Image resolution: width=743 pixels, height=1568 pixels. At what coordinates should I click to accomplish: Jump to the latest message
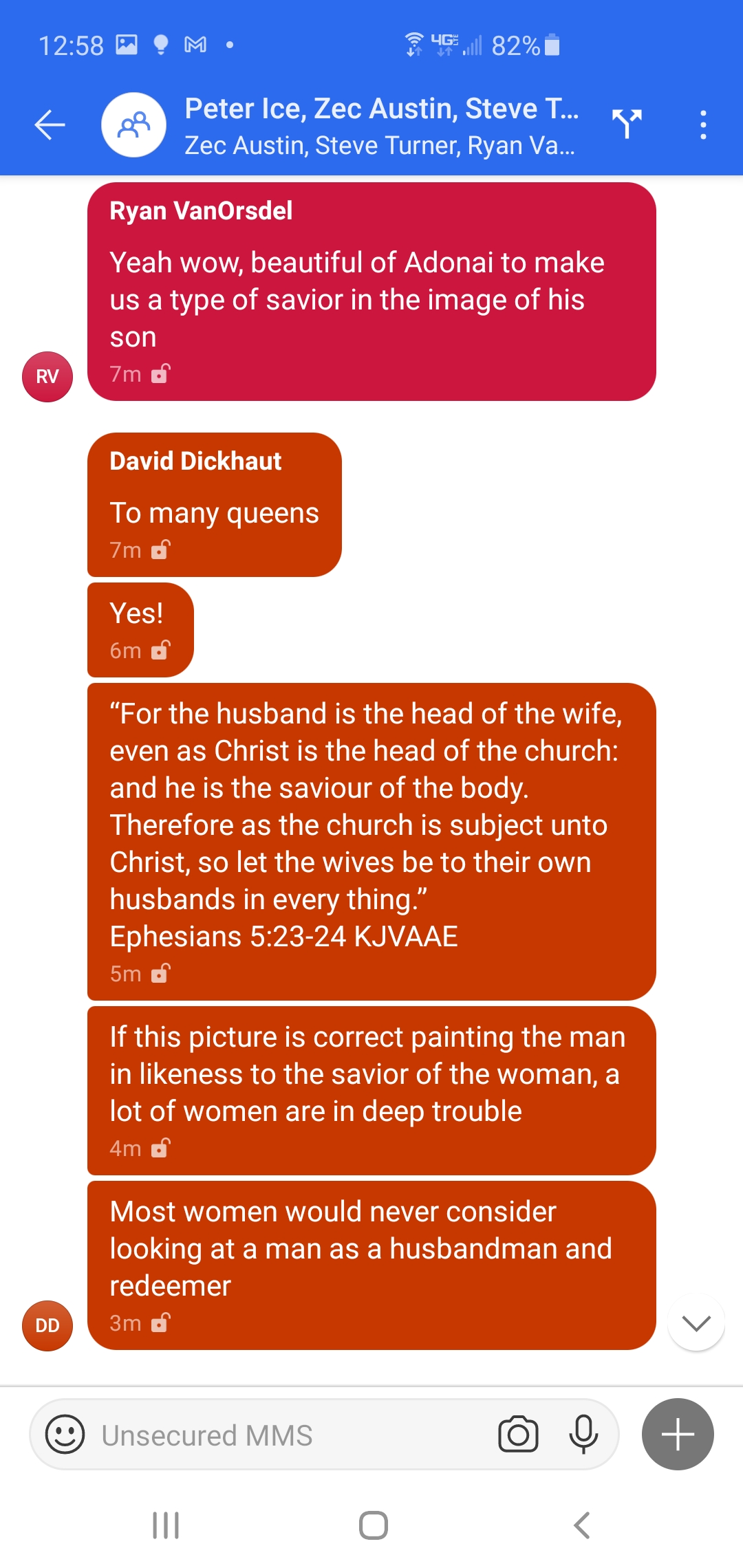(x=696, y=1322)
